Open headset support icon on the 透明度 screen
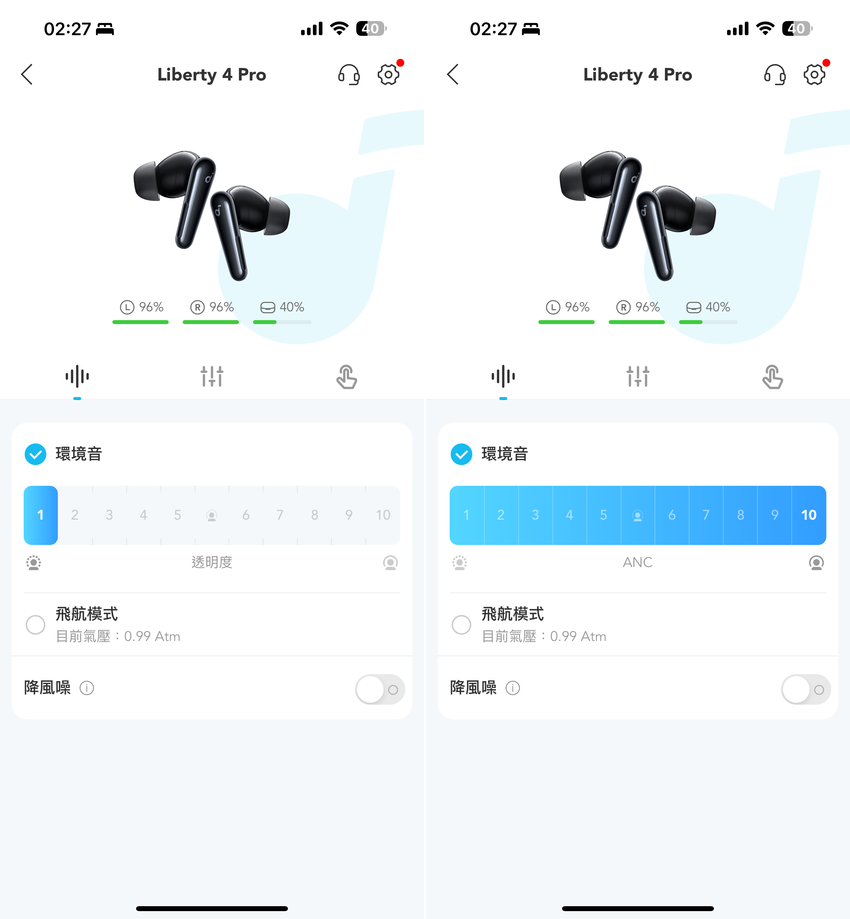 point(349,74)
